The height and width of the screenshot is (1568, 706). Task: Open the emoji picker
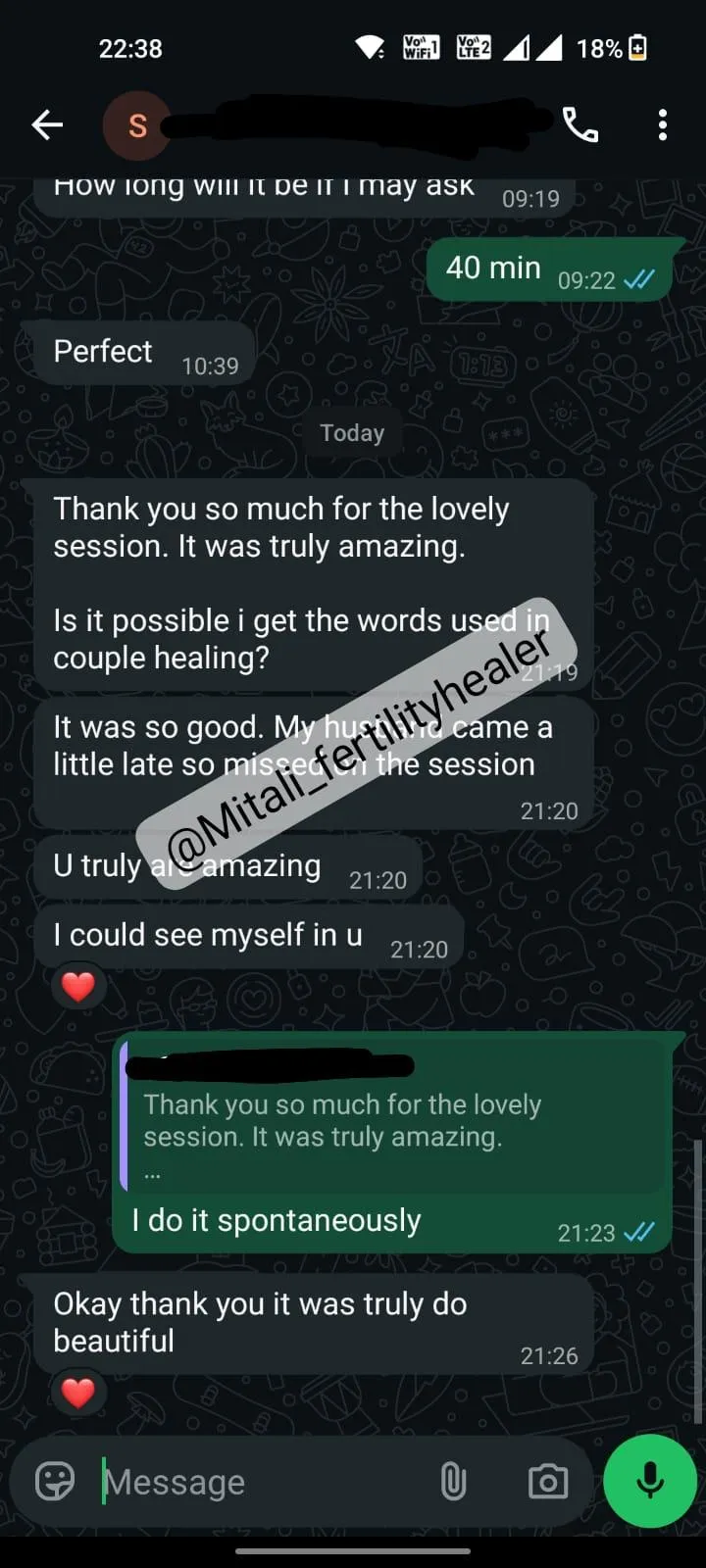55,1481
